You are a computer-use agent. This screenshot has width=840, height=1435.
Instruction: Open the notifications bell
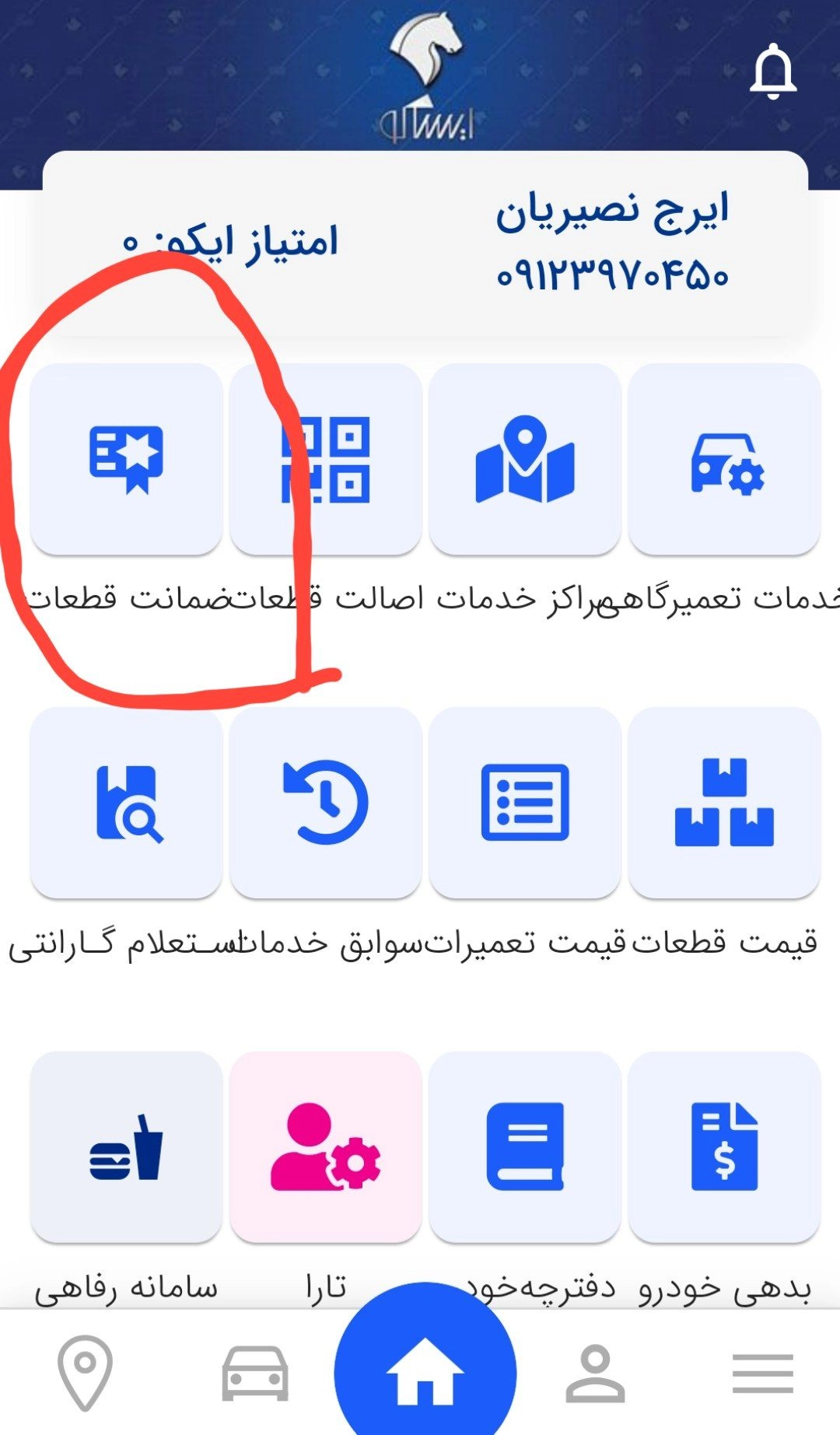click(773, 72)
